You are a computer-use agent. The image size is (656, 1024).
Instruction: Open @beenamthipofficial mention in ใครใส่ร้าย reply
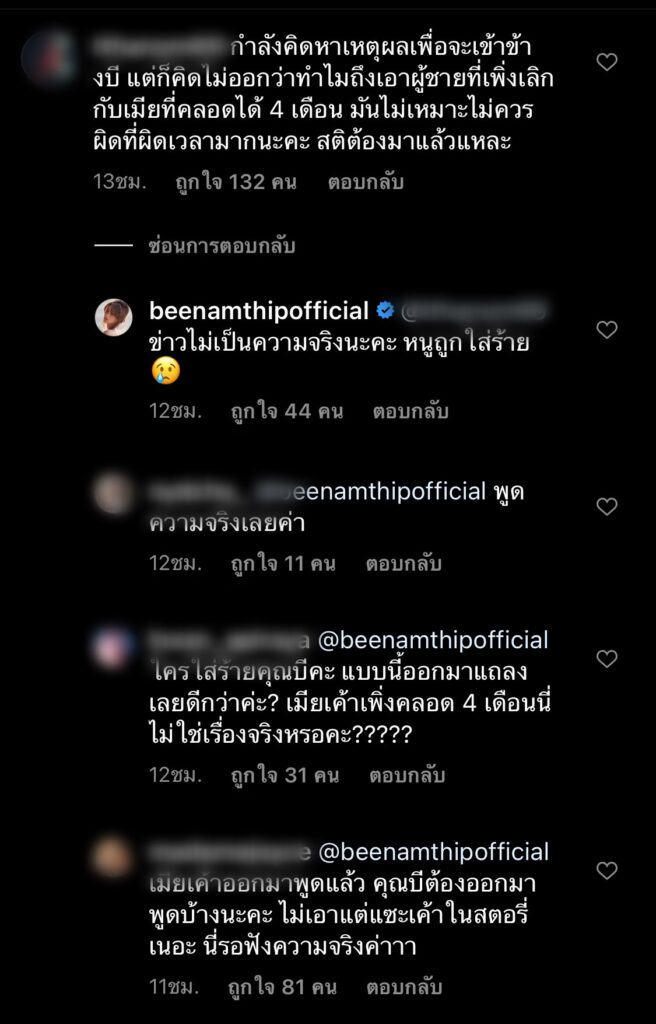(432, 640)
